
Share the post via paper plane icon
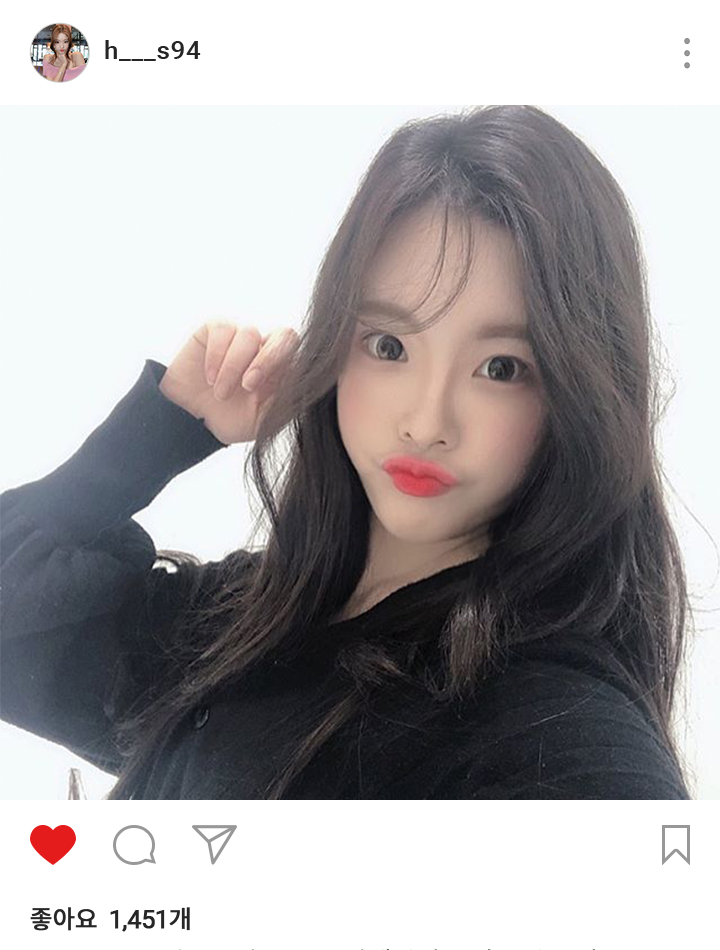[x=214, y=844]
